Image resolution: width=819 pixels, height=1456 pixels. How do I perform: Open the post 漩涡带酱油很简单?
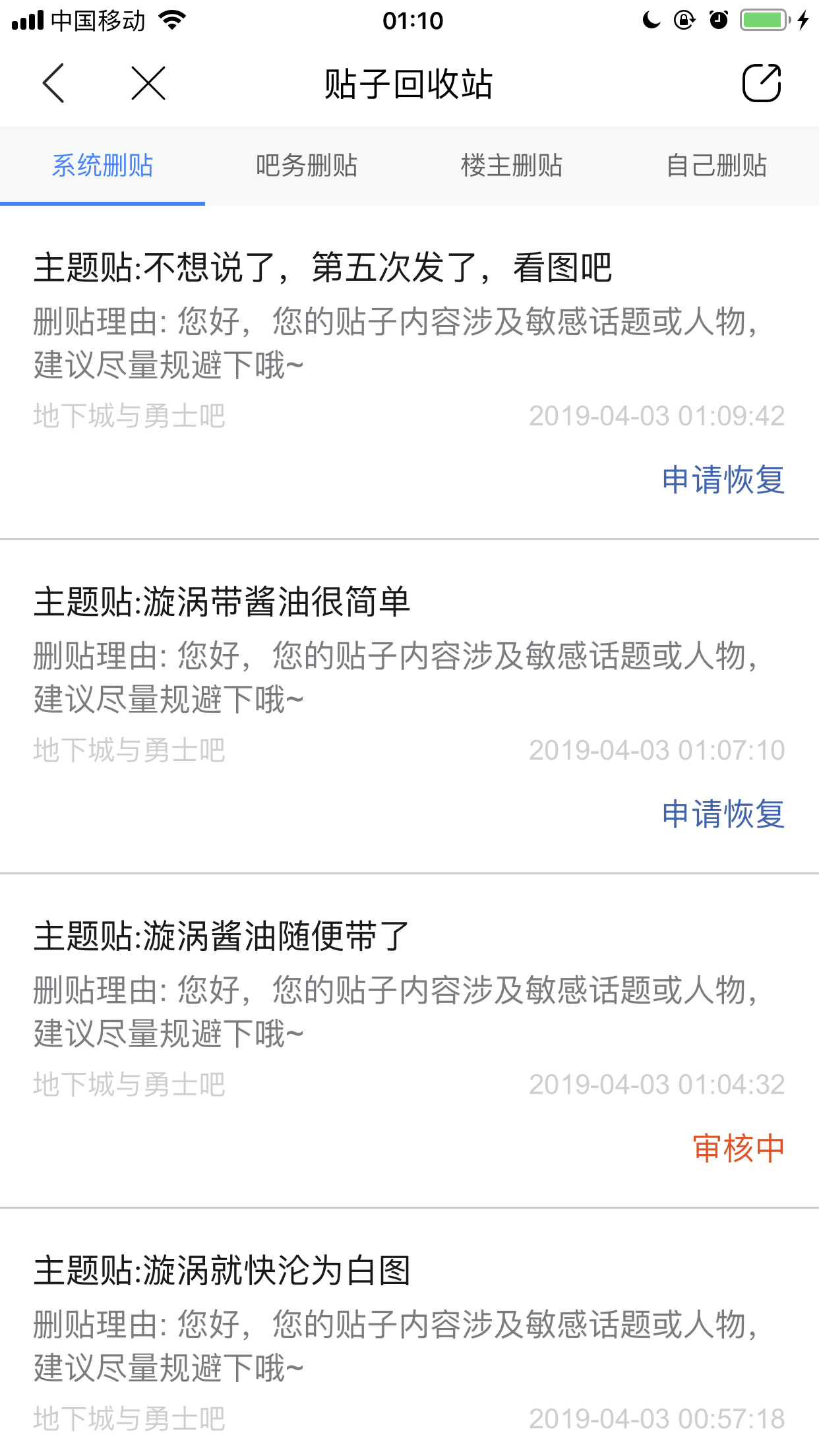[x=222, y=602]
